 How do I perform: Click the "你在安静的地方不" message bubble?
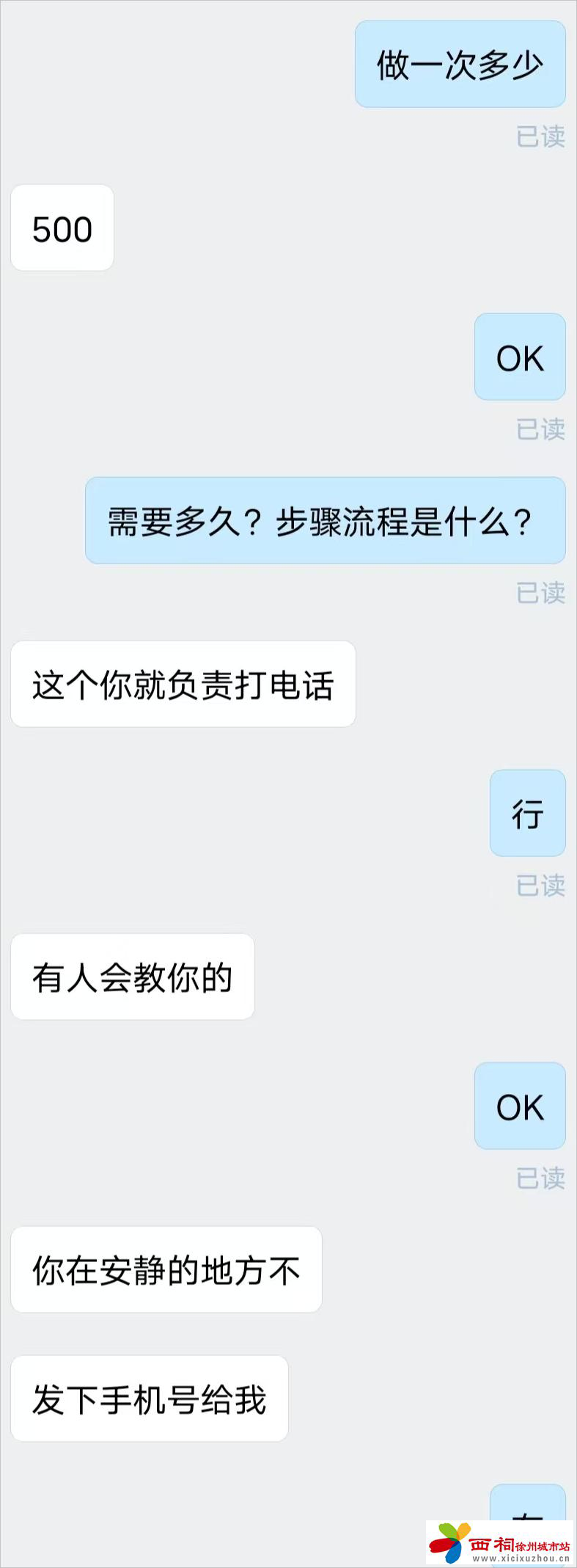point(166,1270)
